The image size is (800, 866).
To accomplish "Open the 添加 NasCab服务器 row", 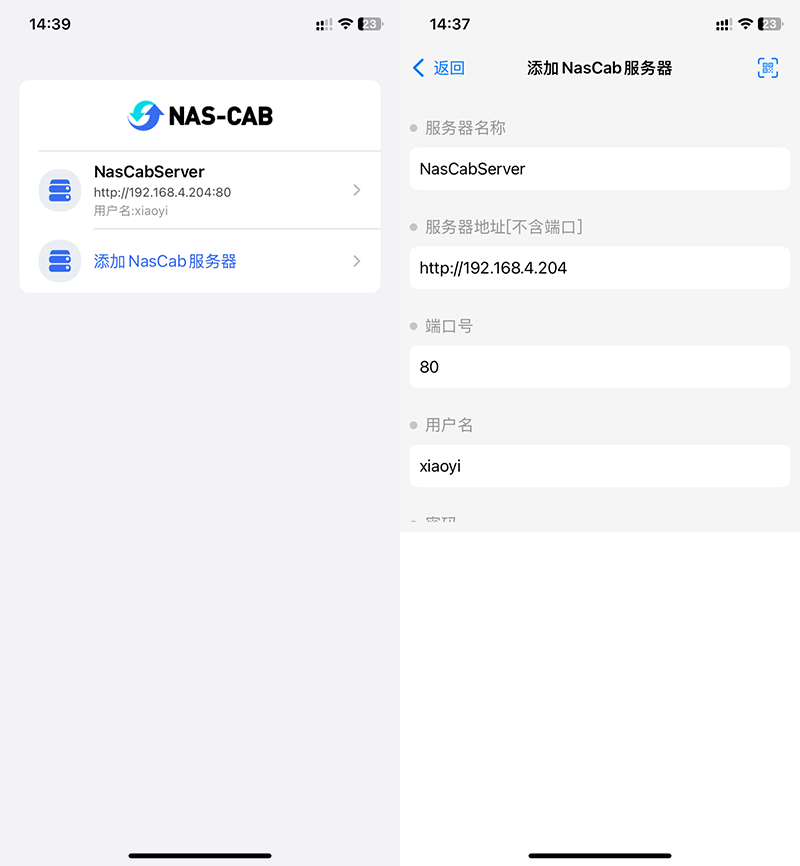I will pos(200,261).
